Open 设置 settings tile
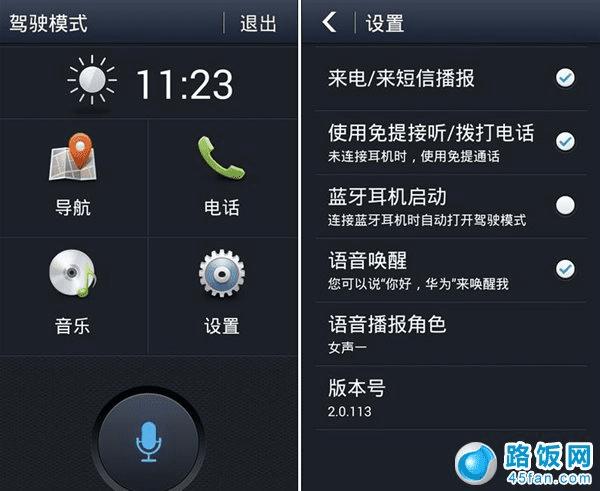This screenshot has width=600, height=491. (x=222, y=294)
